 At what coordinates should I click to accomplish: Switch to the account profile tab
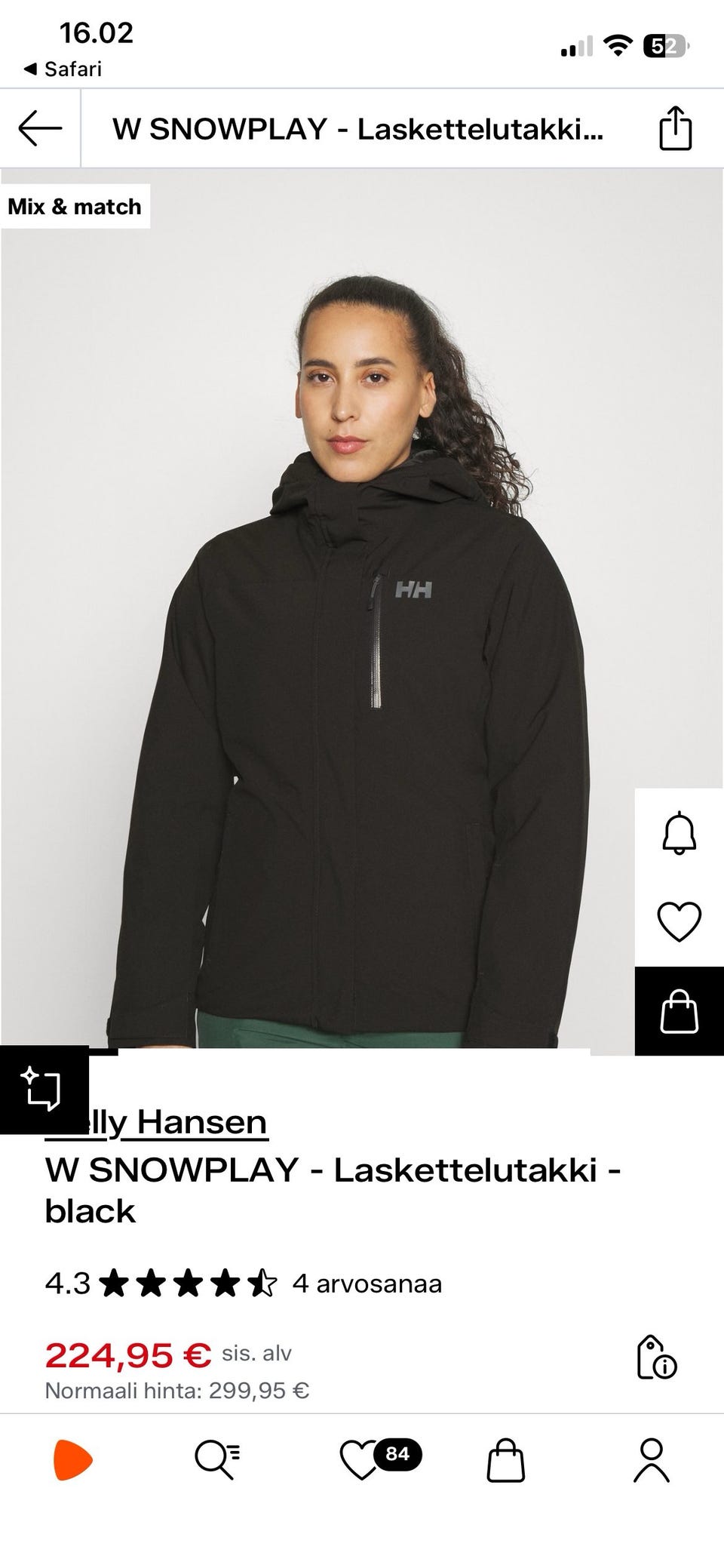pyautogui.click(x=651, y=1459)
